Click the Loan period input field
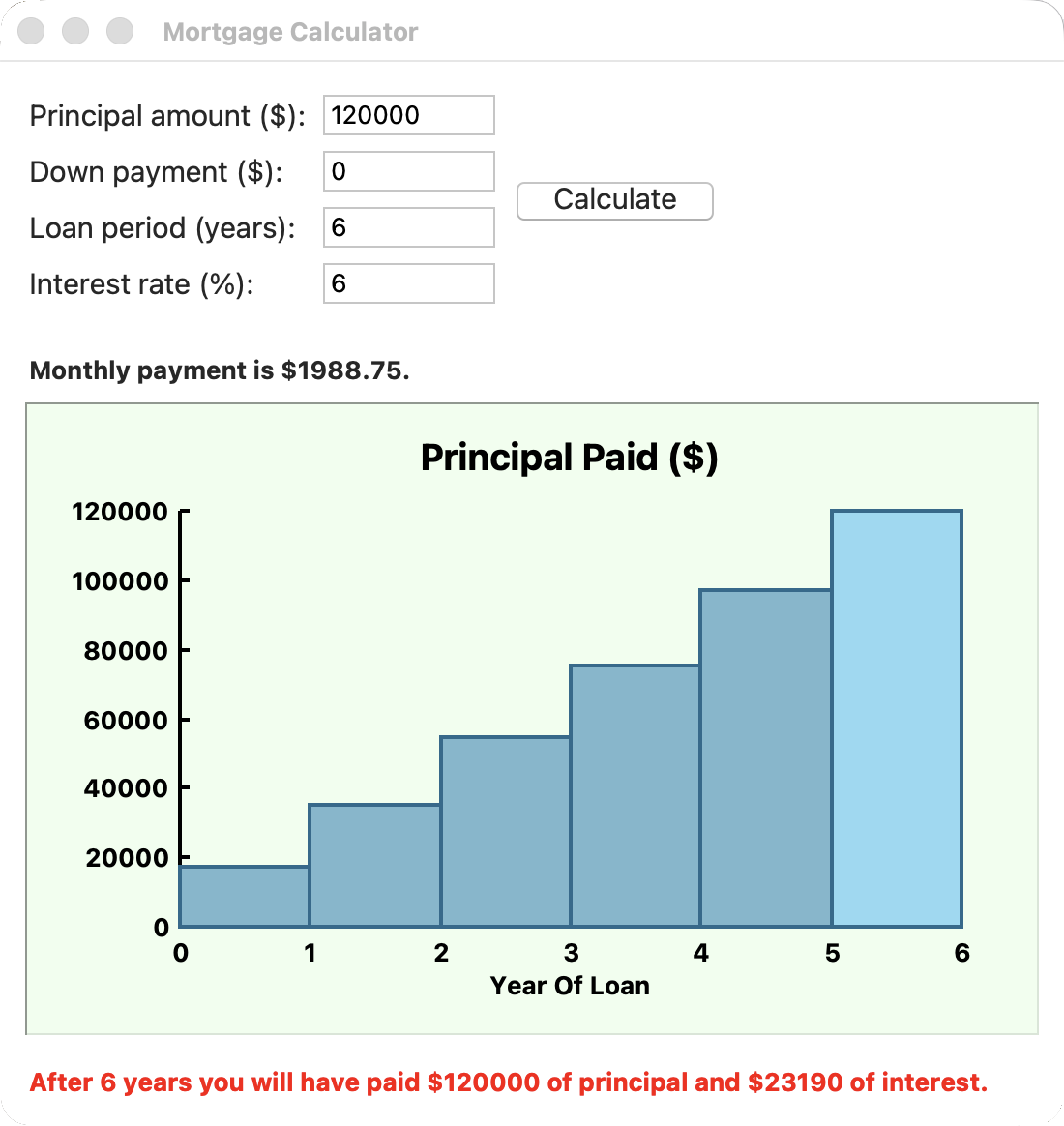 tap(407, 227)
